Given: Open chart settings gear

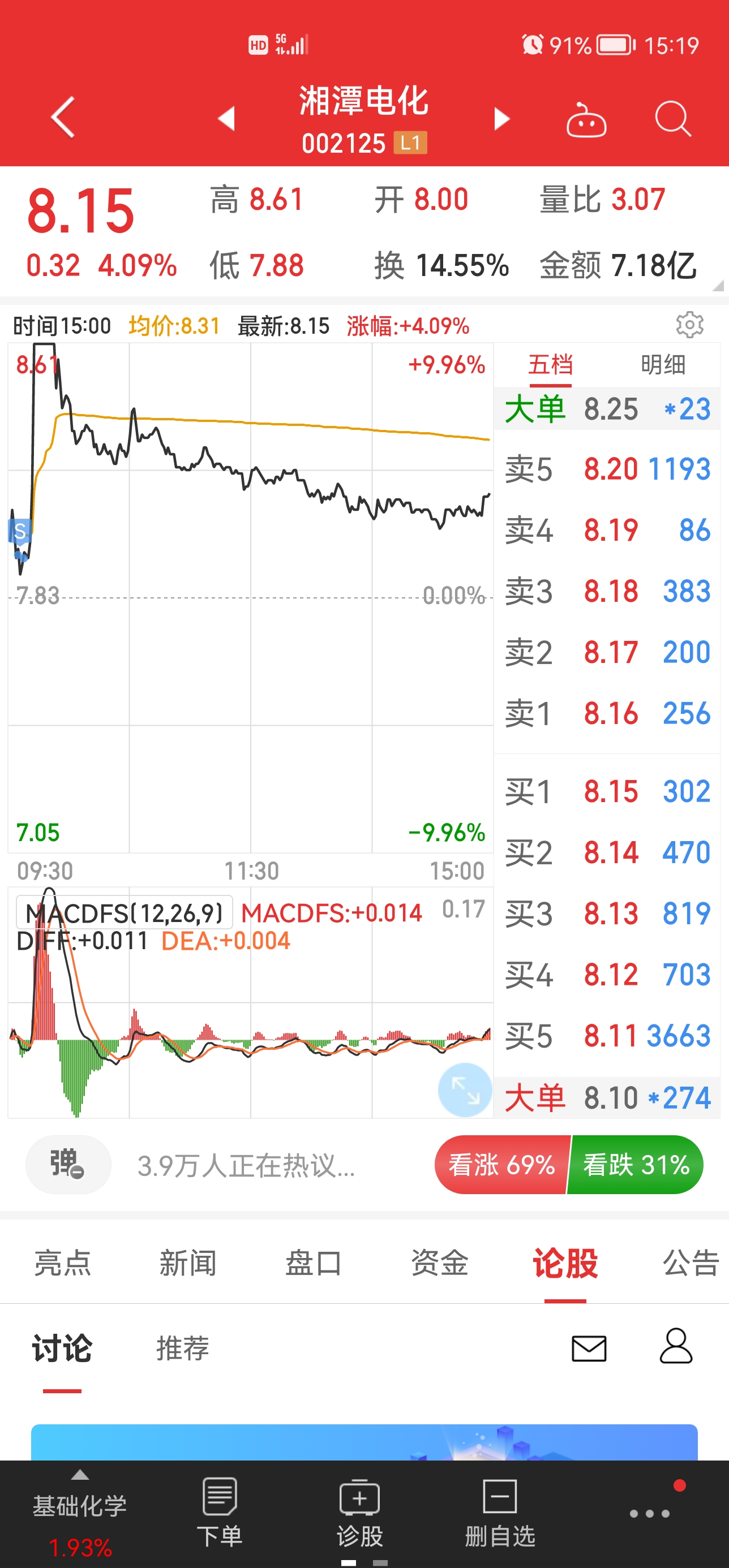Looking at the screenshot, I should click(689, 325).
